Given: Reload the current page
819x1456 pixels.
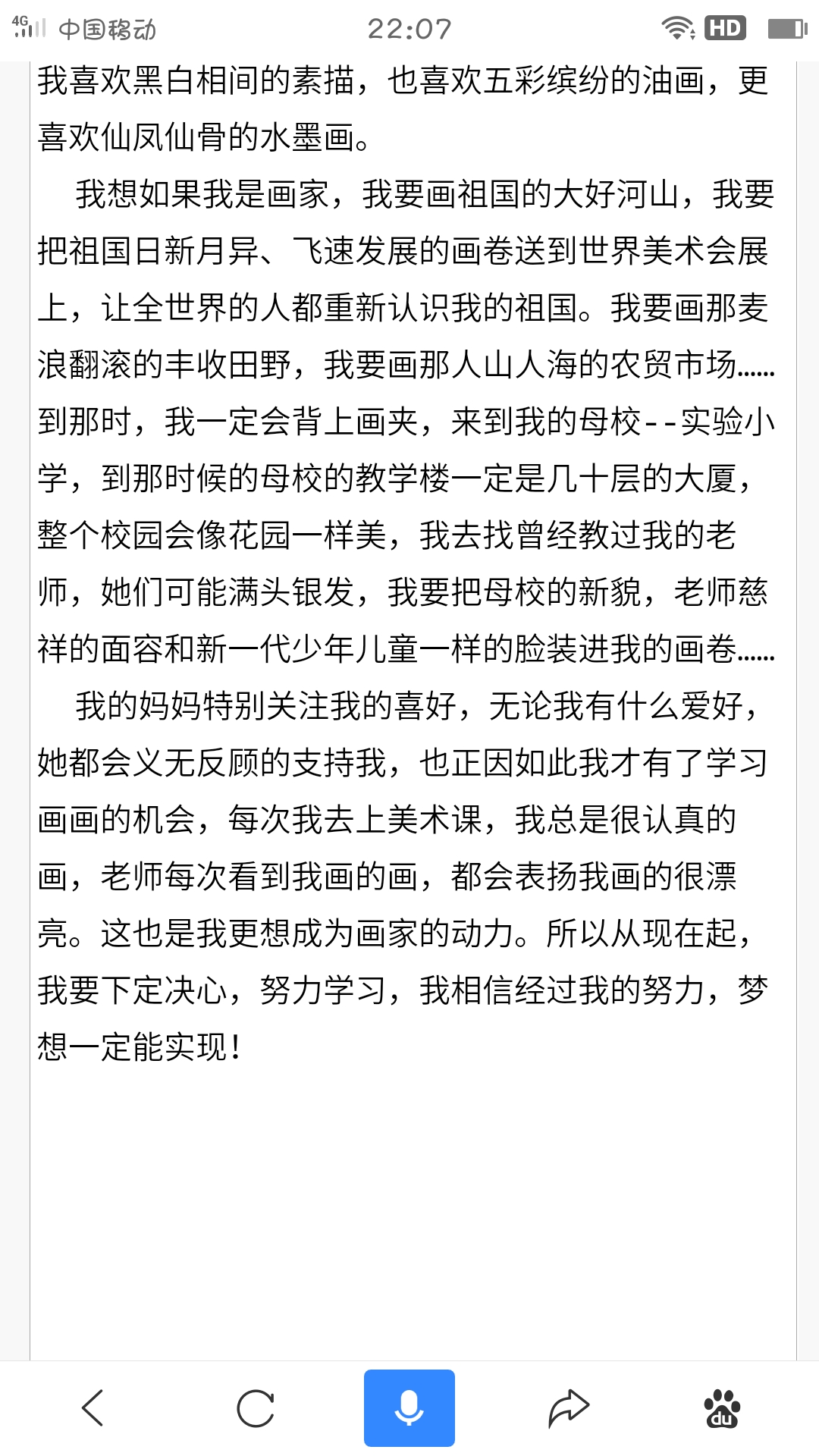Looking at the screenshot, I should [256, 1408].
